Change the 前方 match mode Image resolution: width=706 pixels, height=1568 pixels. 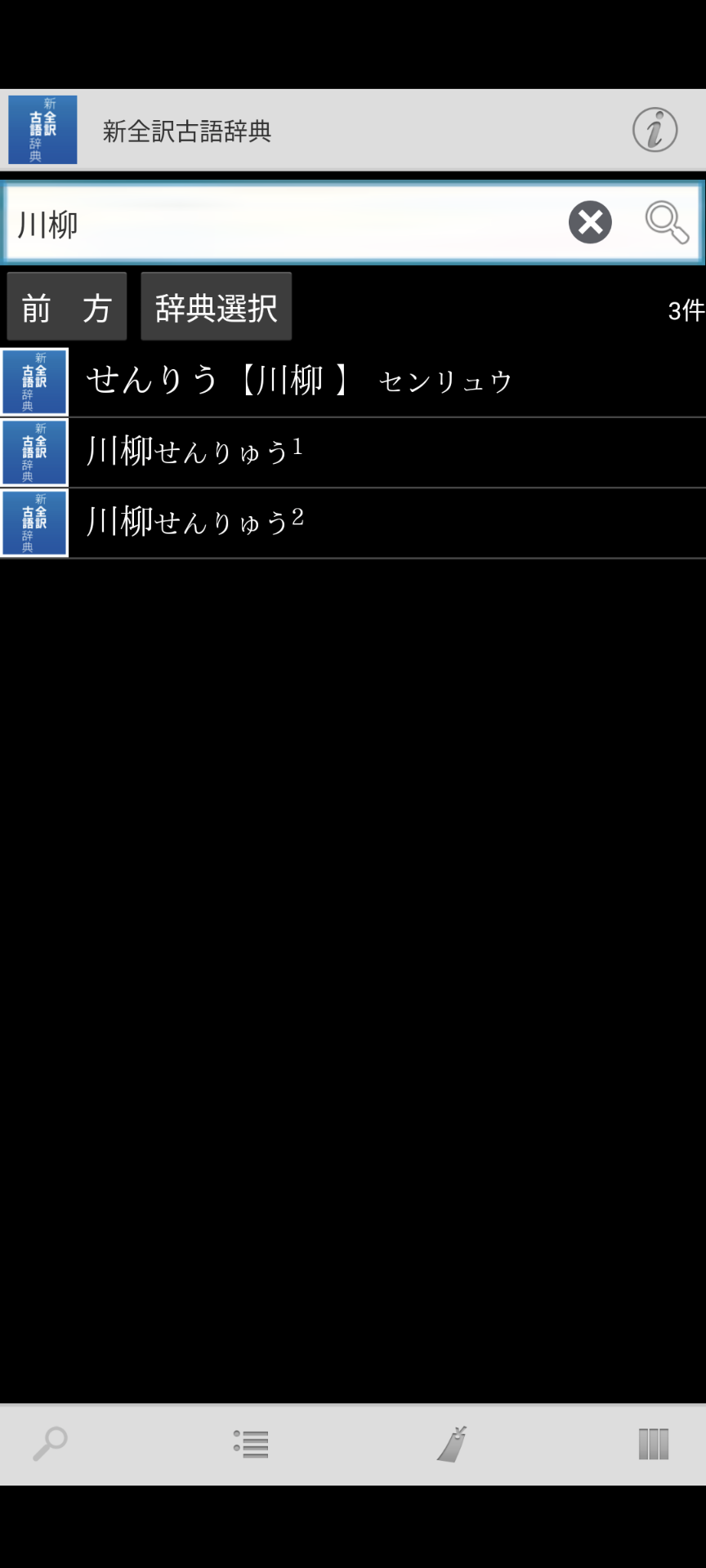(x=67, y=306)
